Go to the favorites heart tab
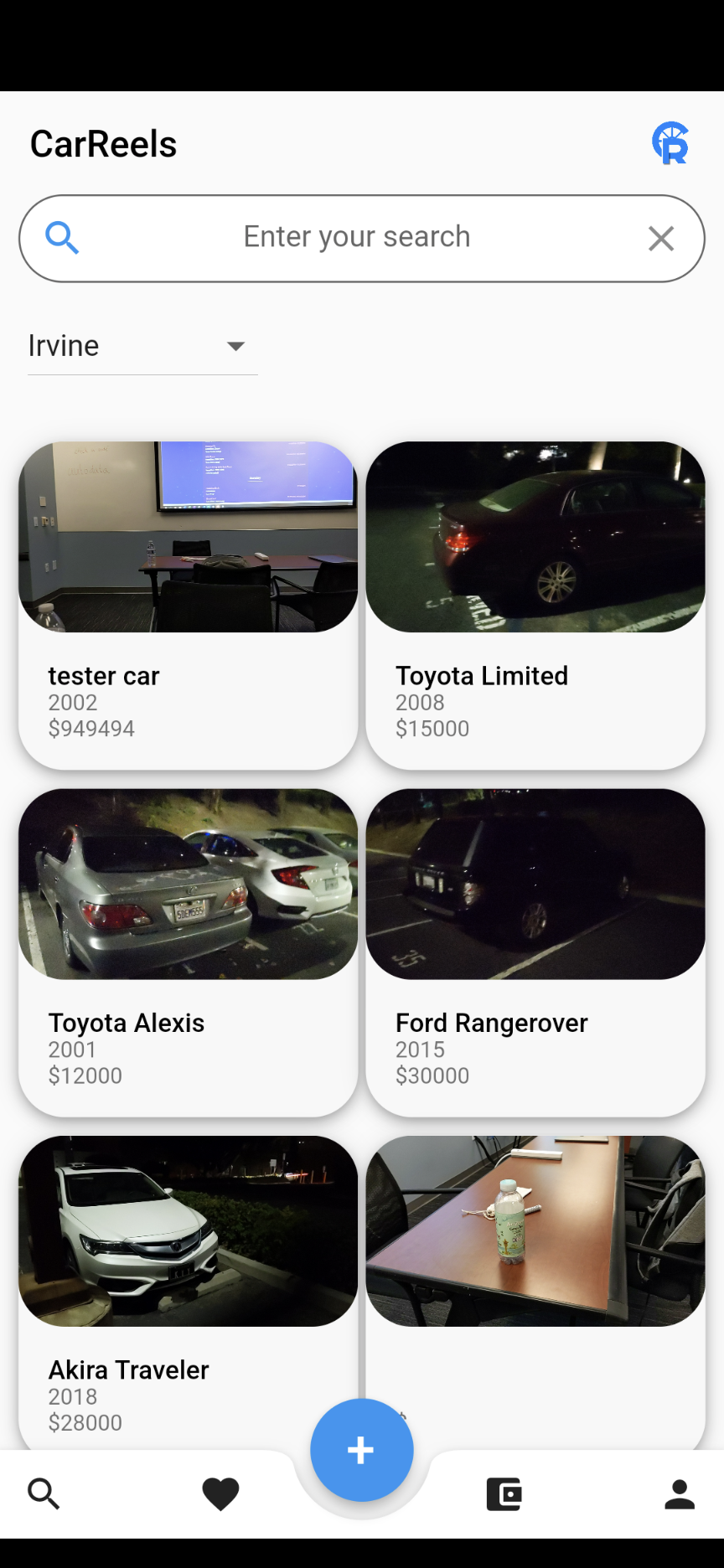Screen dimensions: 724x1568 coord(220,1493)
